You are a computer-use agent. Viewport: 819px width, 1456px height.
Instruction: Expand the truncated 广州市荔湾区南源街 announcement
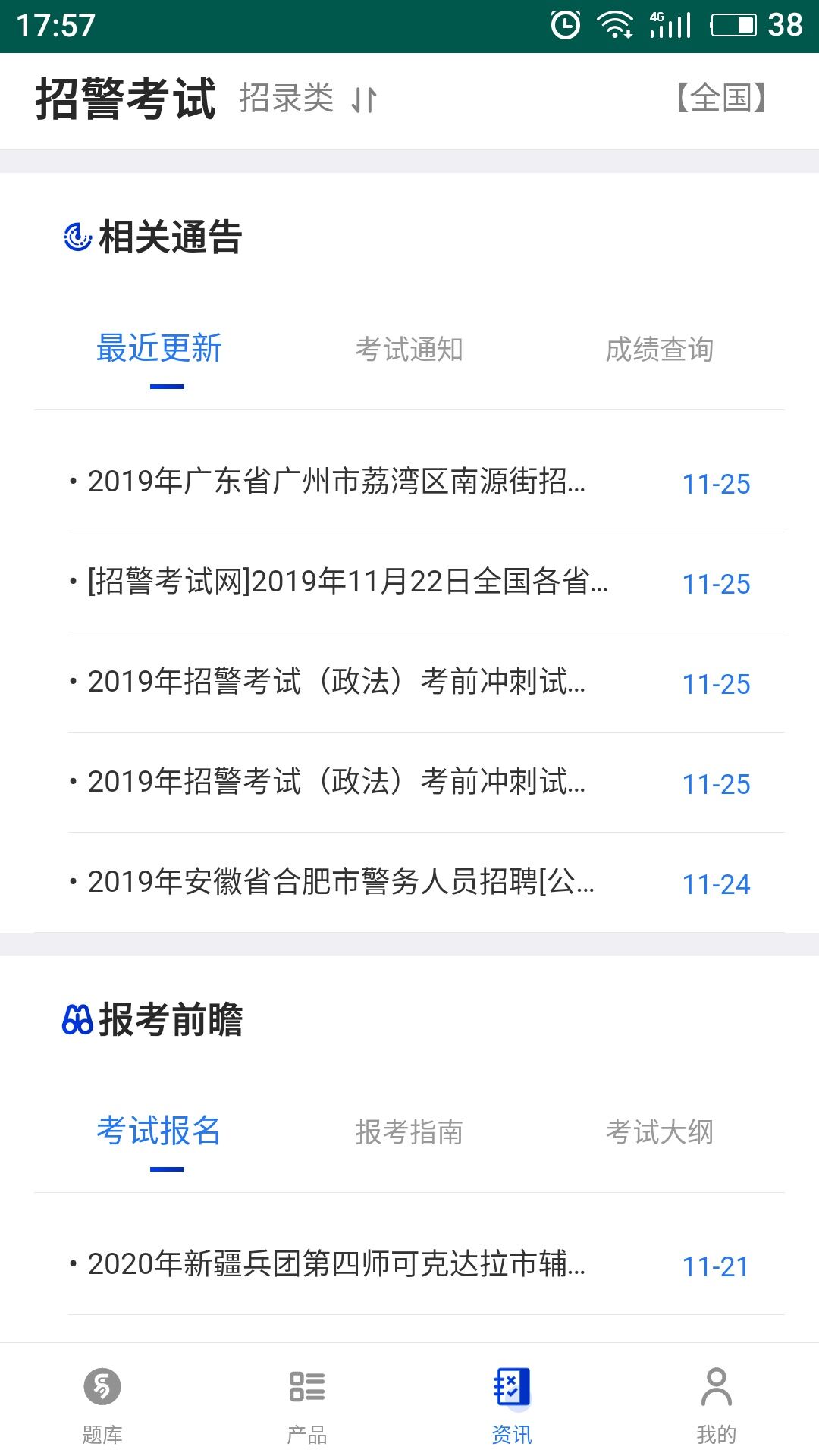[334, 483]
